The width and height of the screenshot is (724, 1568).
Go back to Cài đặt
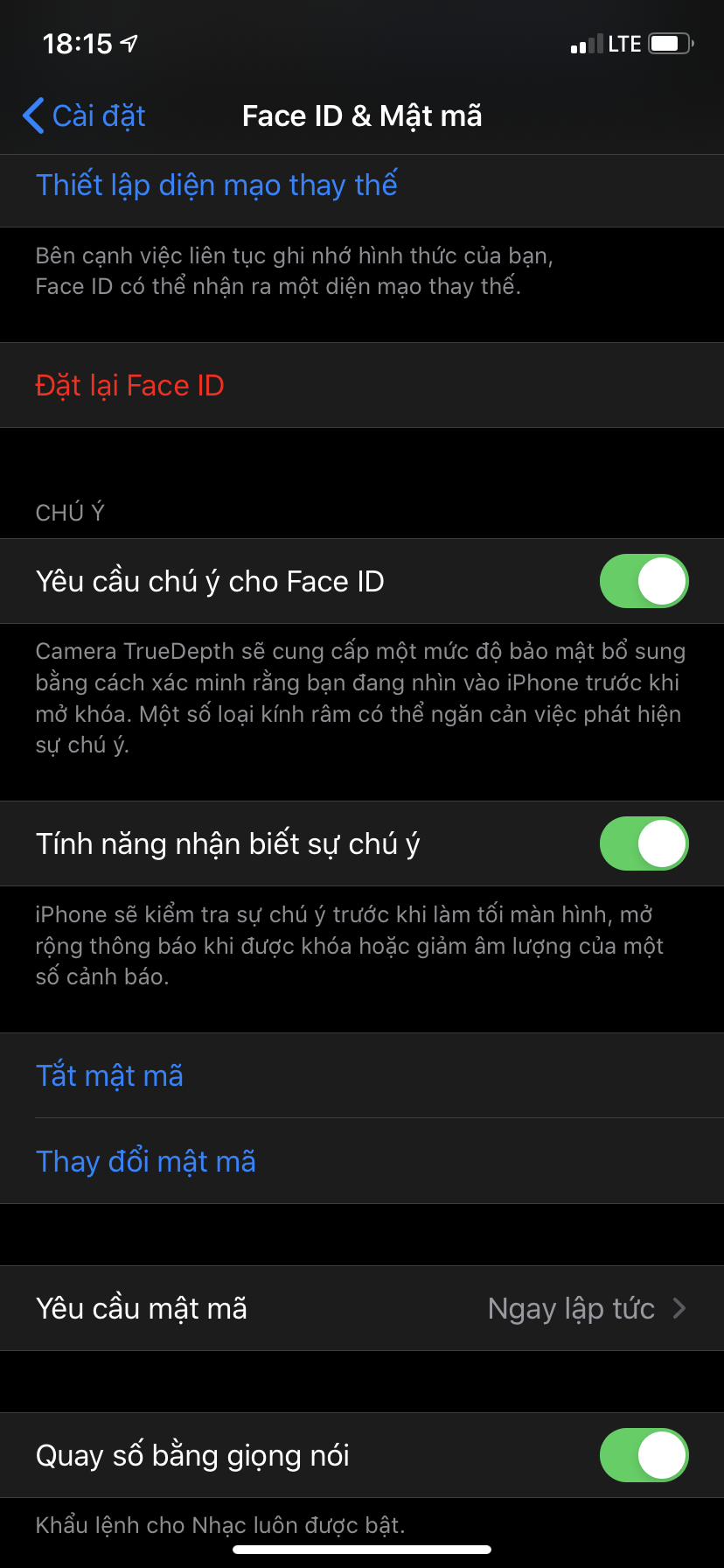pyautogui.click(x=85, y=115)
